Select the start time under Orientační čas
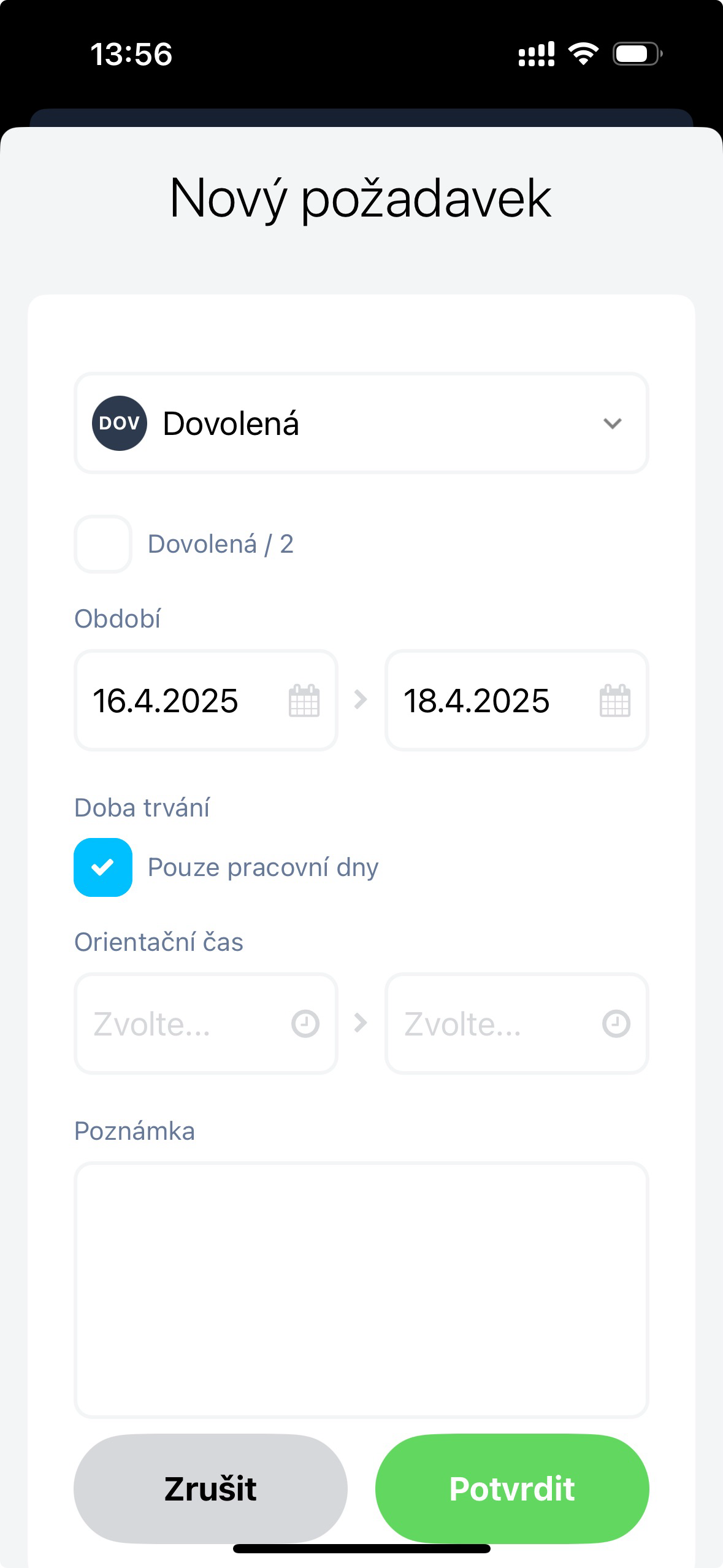This screenshot has width=723, height=1568. tap(205, 1023)
